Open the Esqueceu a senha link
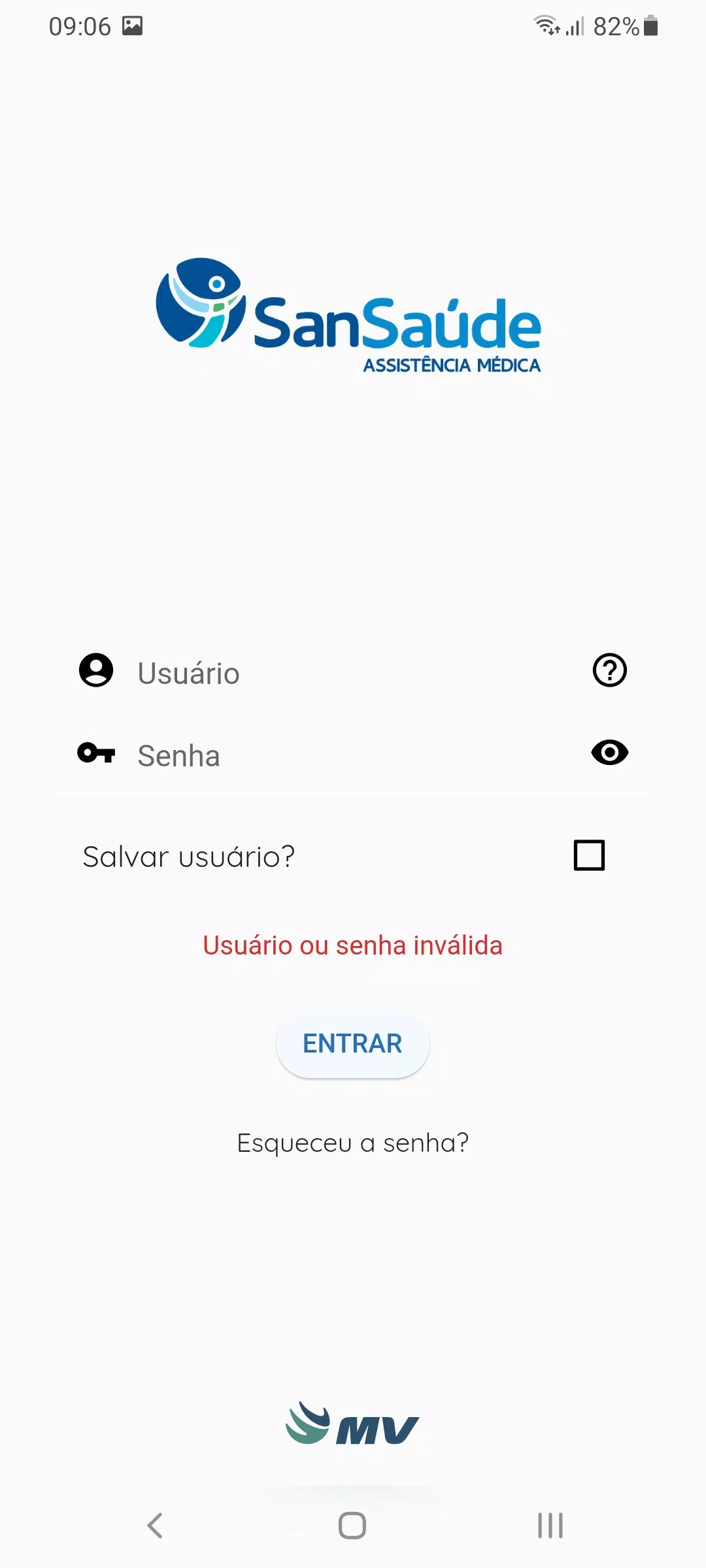The image size is (706, 1568). coord(353,1143)
